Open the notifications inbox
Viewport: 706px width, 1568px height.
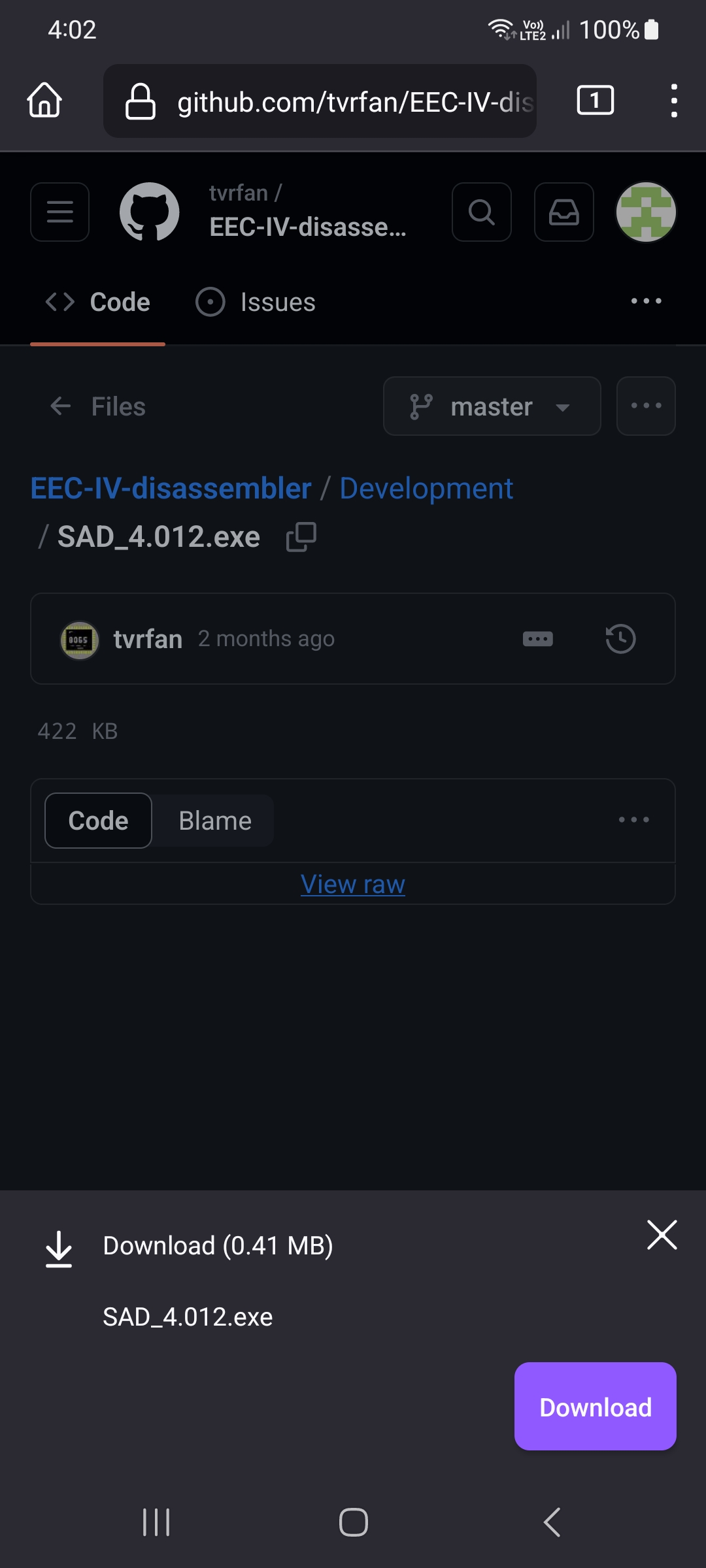point(563,212)
